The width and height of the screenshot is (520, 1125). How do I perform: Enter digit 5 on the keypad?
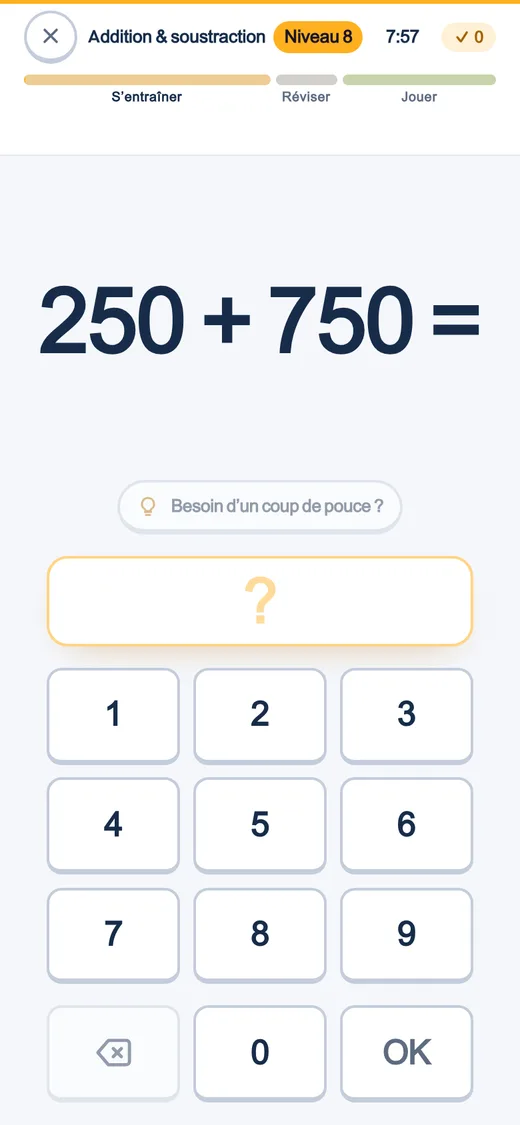[260, 824]
